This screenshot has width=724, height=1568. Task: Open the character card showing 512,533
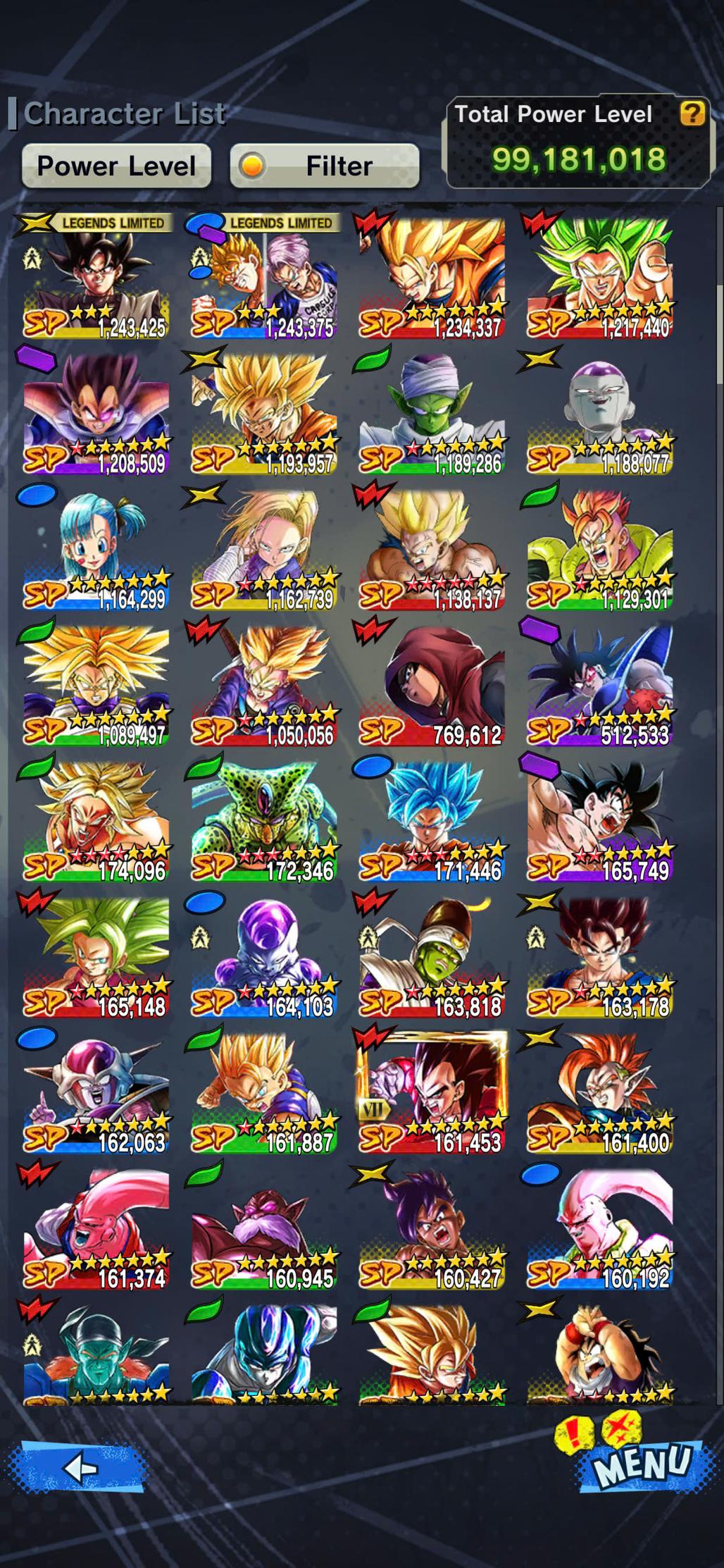[x=599, y=686]
